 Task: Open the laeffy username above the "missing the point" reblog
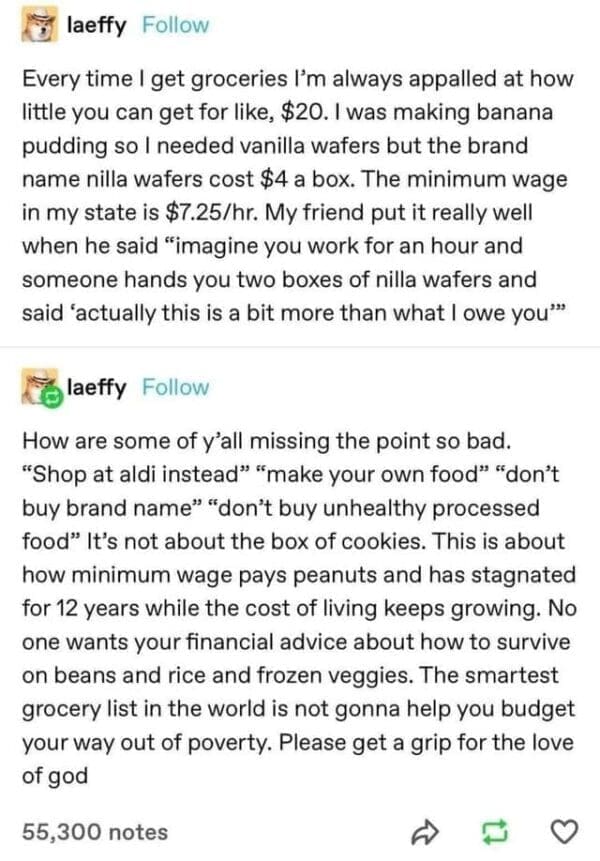(x=99, y=387)
